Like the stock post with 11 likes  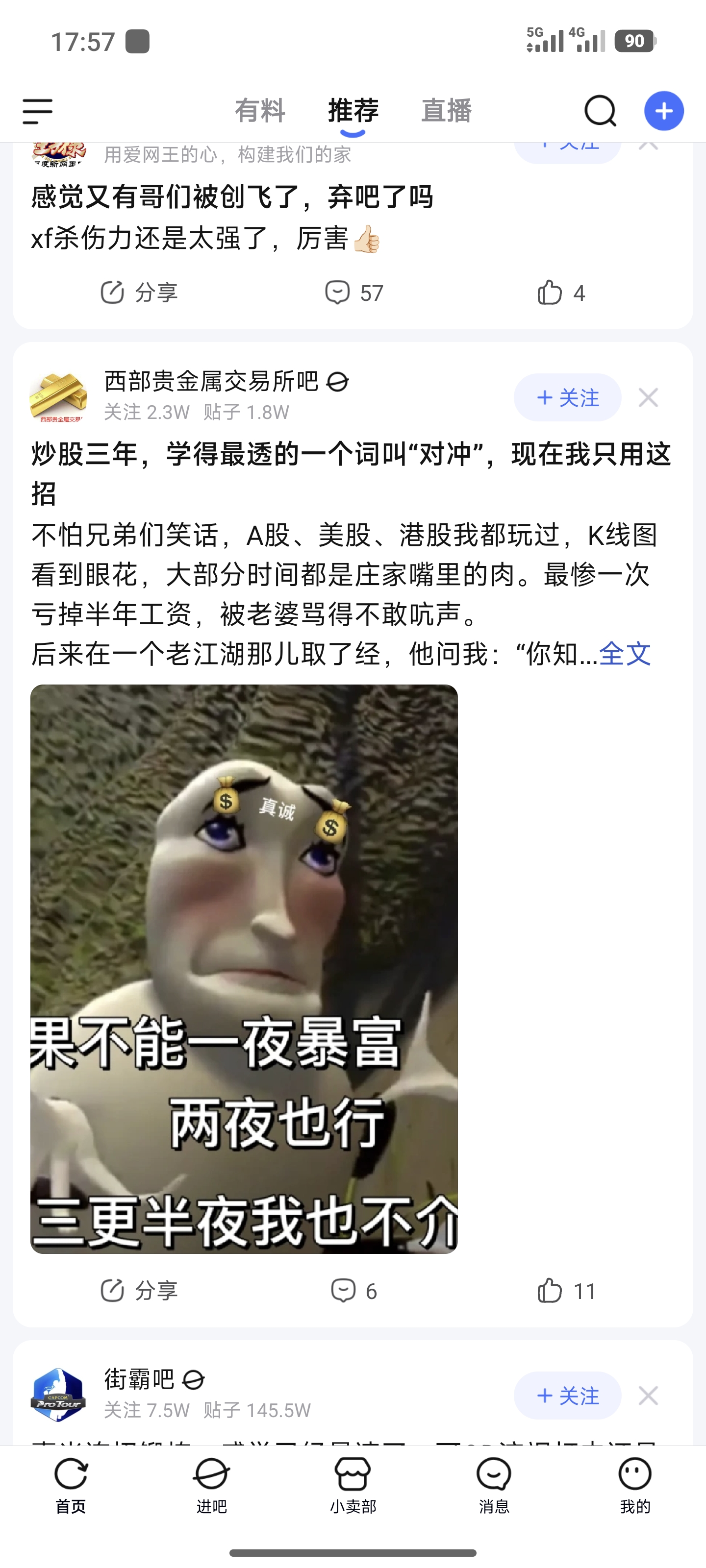pyautogui.click(x=566, y=1291)
